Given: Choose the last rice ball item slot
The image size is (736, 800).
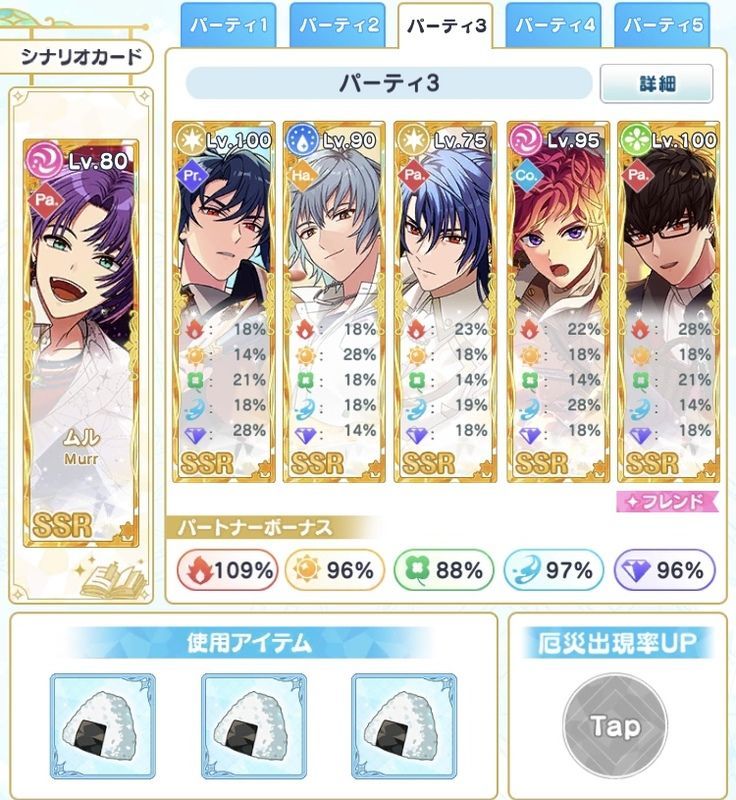Looking at the screenshot, I should (403, 723).
